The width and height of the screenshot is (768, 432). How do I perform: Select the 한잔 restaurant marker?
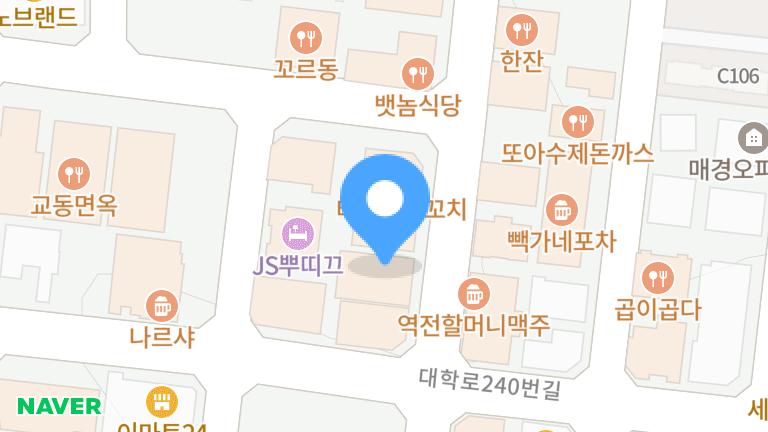coord(521,29)
